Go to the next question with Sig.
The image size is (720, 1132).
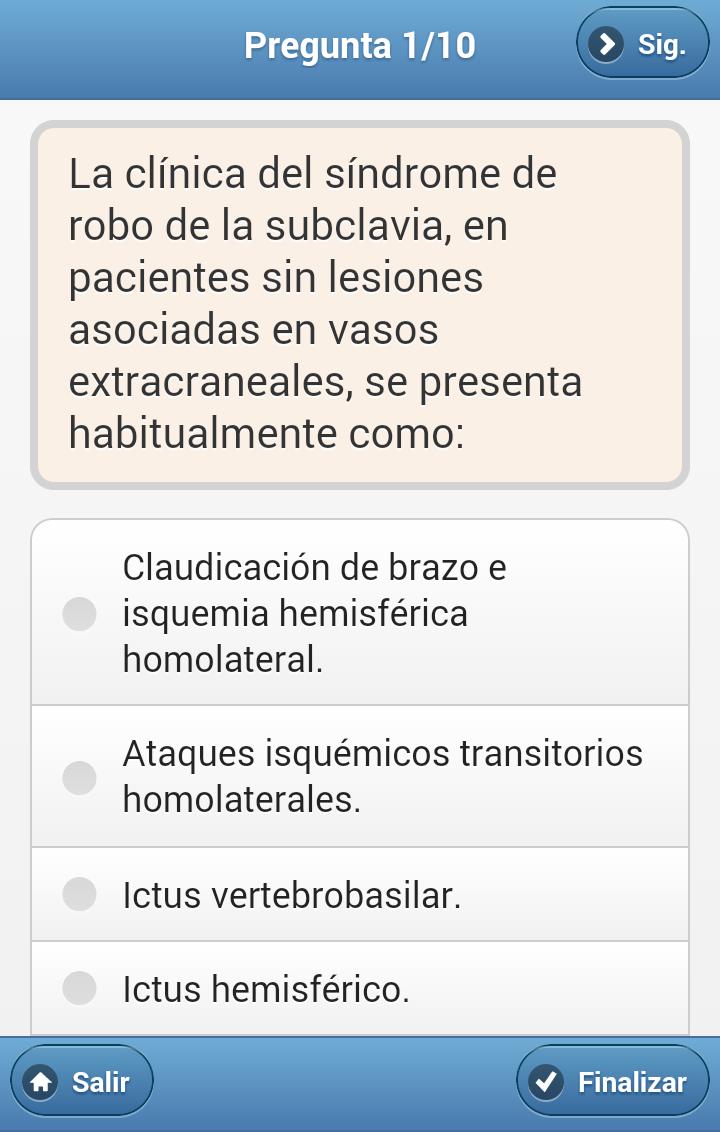tap(642, 44)
